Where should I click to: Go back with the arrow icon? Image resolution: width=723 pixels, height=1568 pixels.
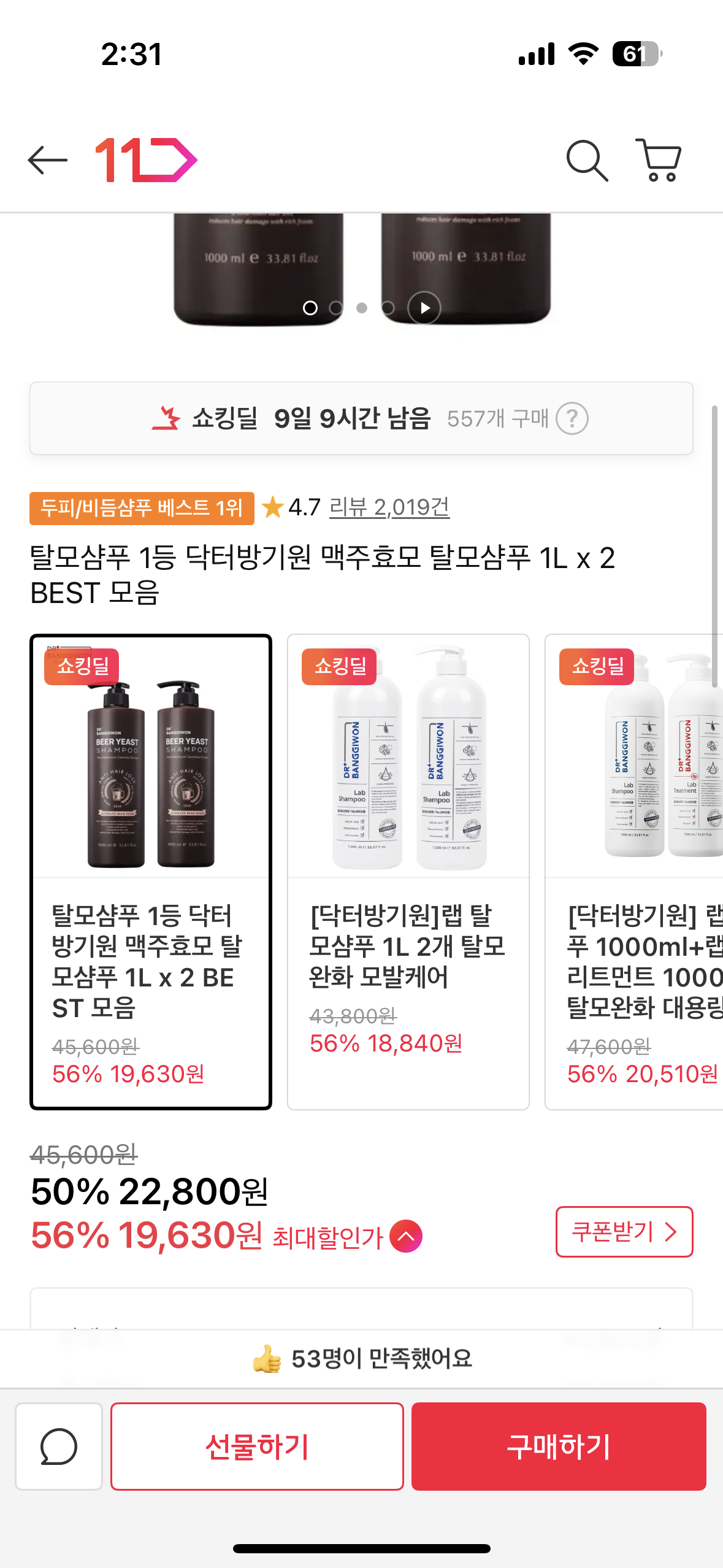pos(47,161)
